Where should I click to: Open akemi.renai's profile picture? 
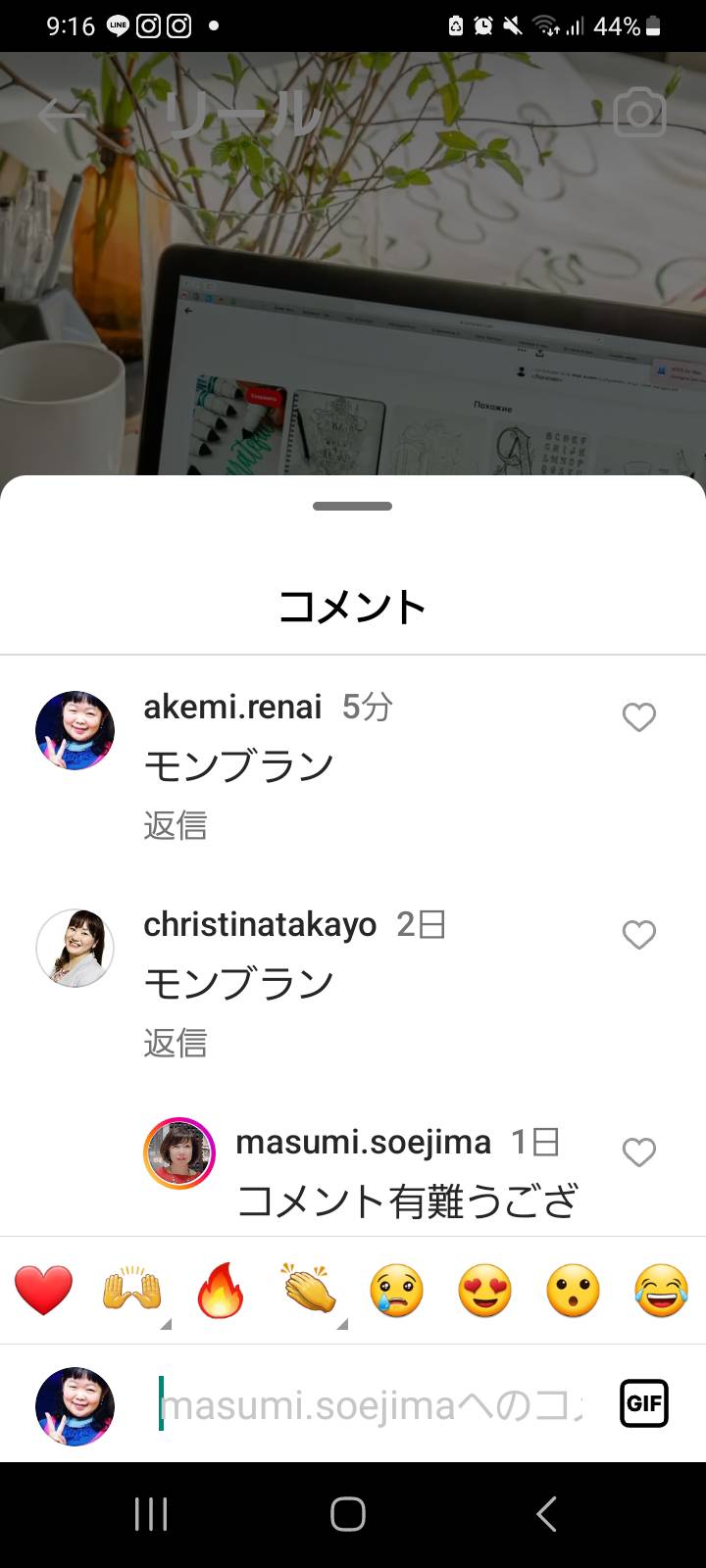75,731
